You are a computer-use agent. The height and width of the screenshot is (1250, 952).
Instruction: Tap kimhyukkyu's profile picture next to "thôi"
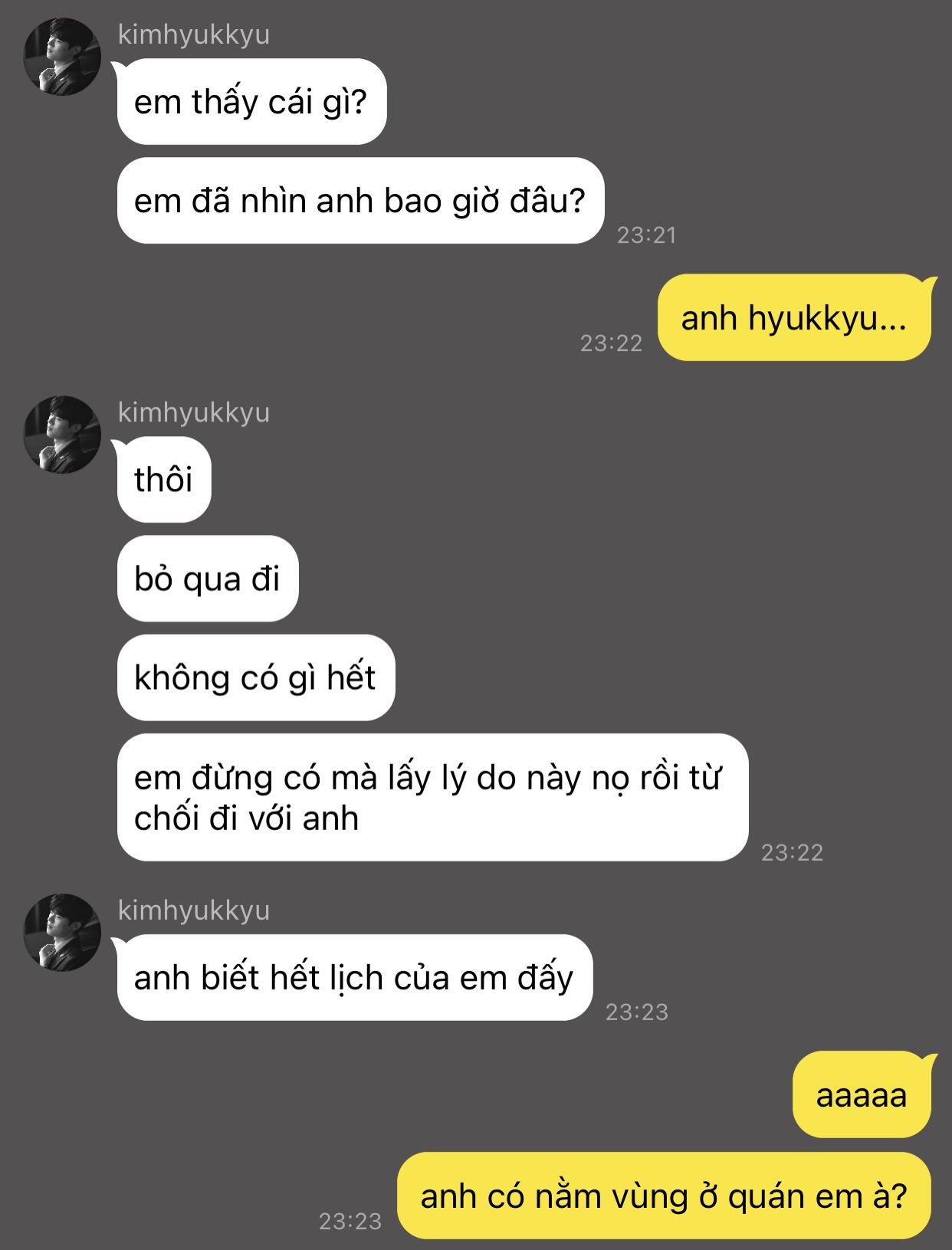point(62,435)
